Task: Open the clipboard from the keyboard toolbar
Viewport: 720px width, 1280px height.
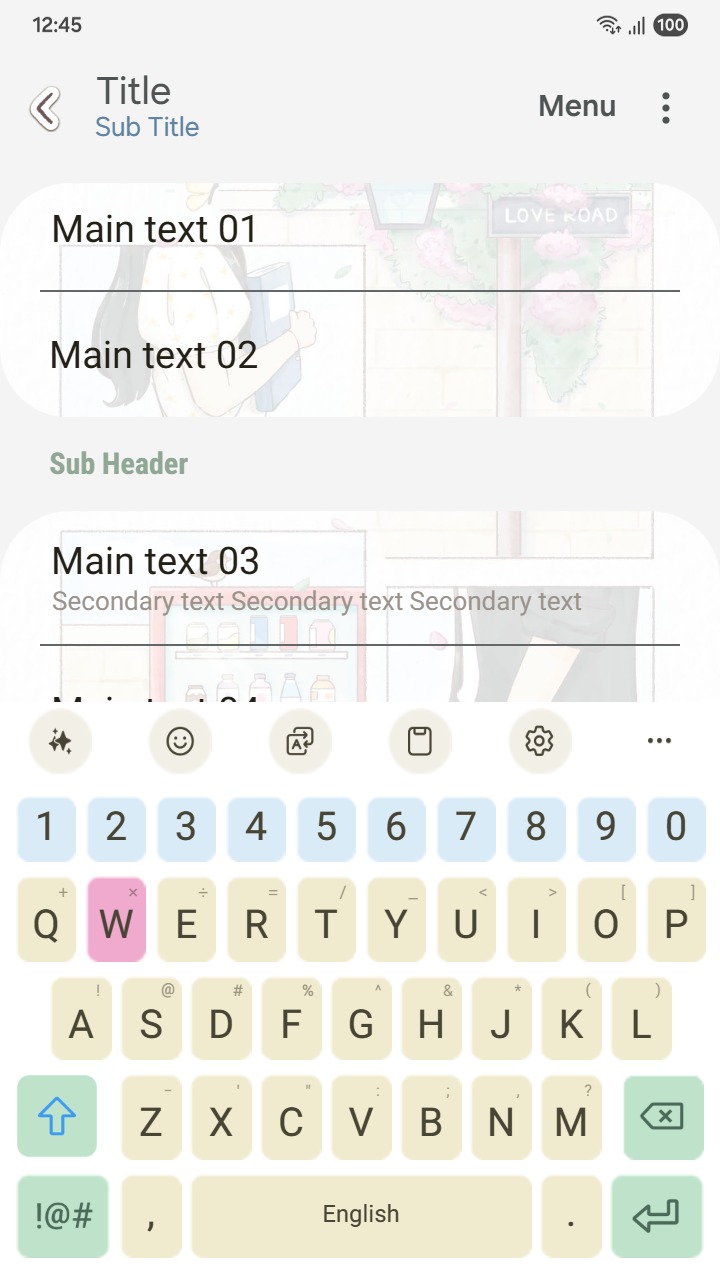Action: [420, 741]
